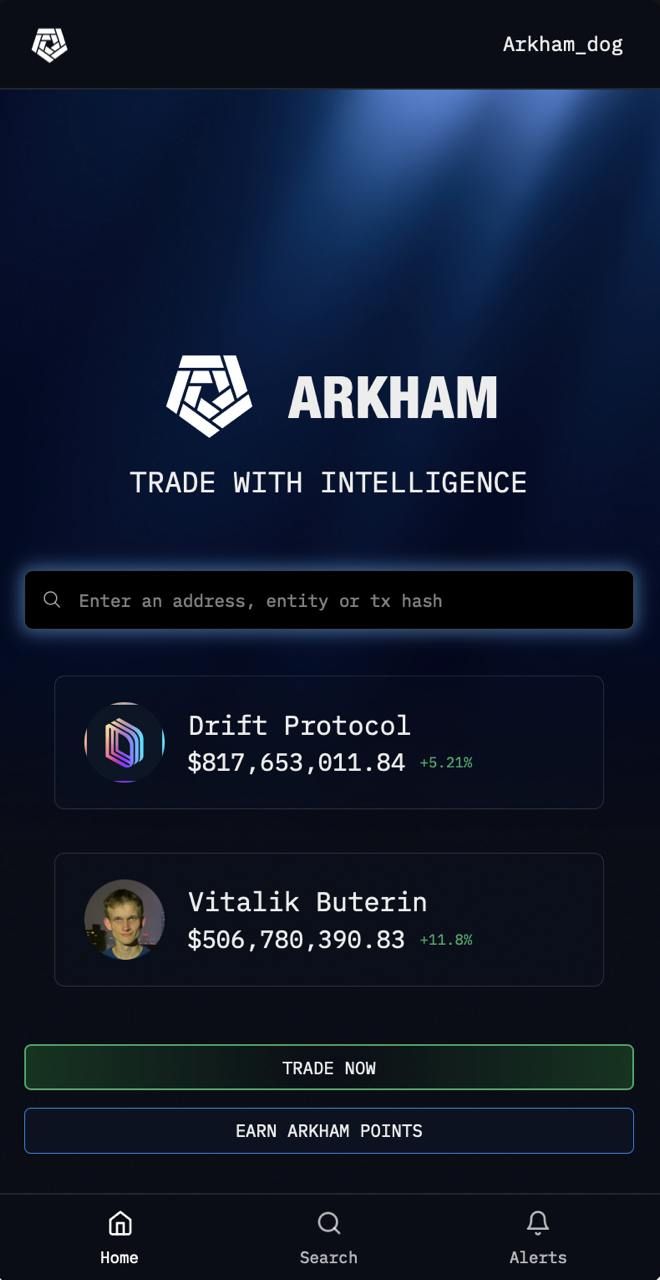Select Earn Arkham Points

[329, 1130]
